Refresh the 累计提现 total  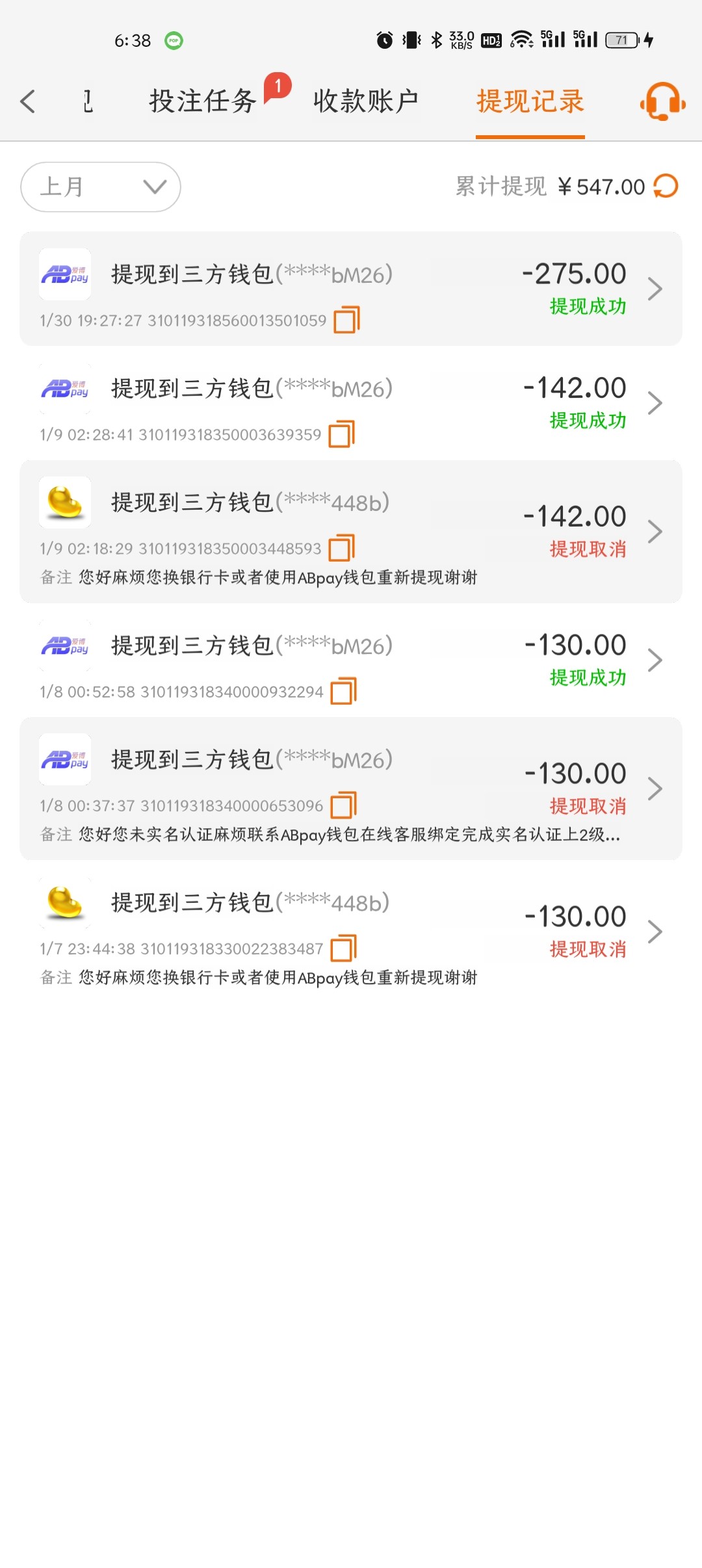(x=666, y=187)
